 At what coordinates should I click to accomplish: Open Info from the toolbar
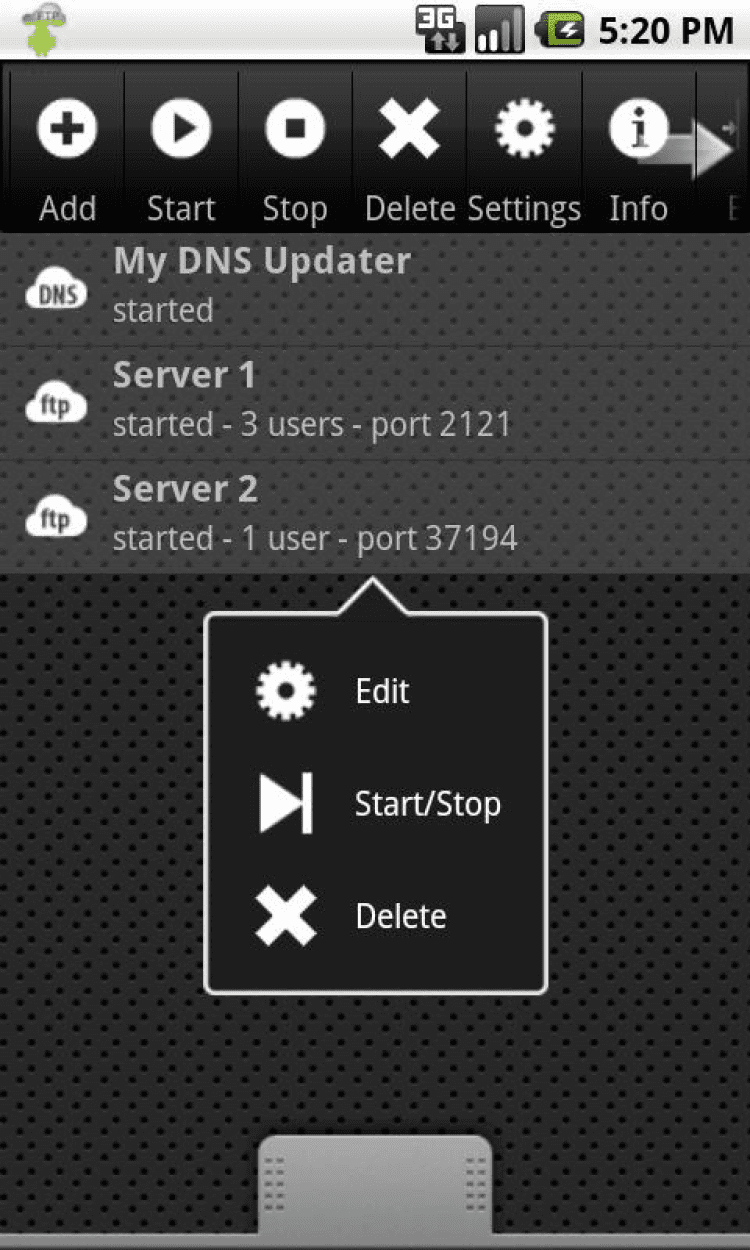pyautogui.click(x=638, y=150)
